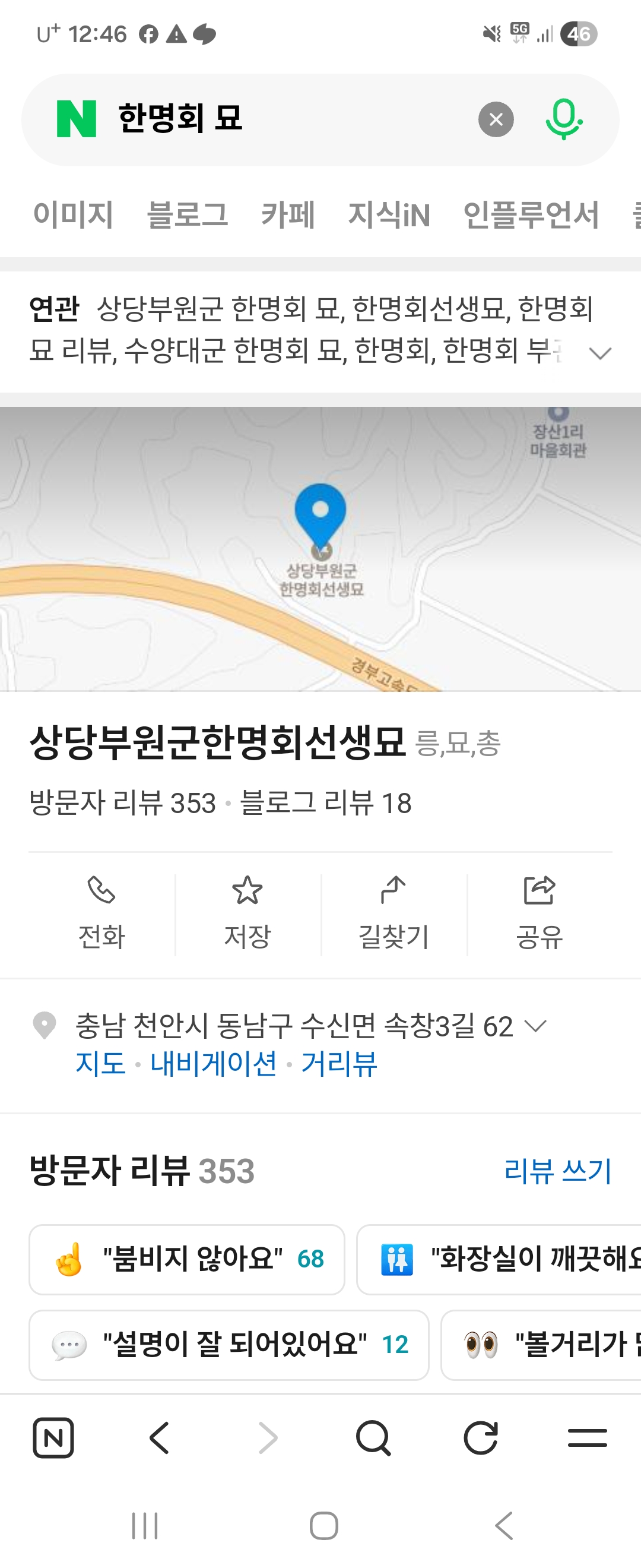Call the place with the 전화 button
Image resolution: width=641 pixels, height=1568 pixels.
point(101,914)
